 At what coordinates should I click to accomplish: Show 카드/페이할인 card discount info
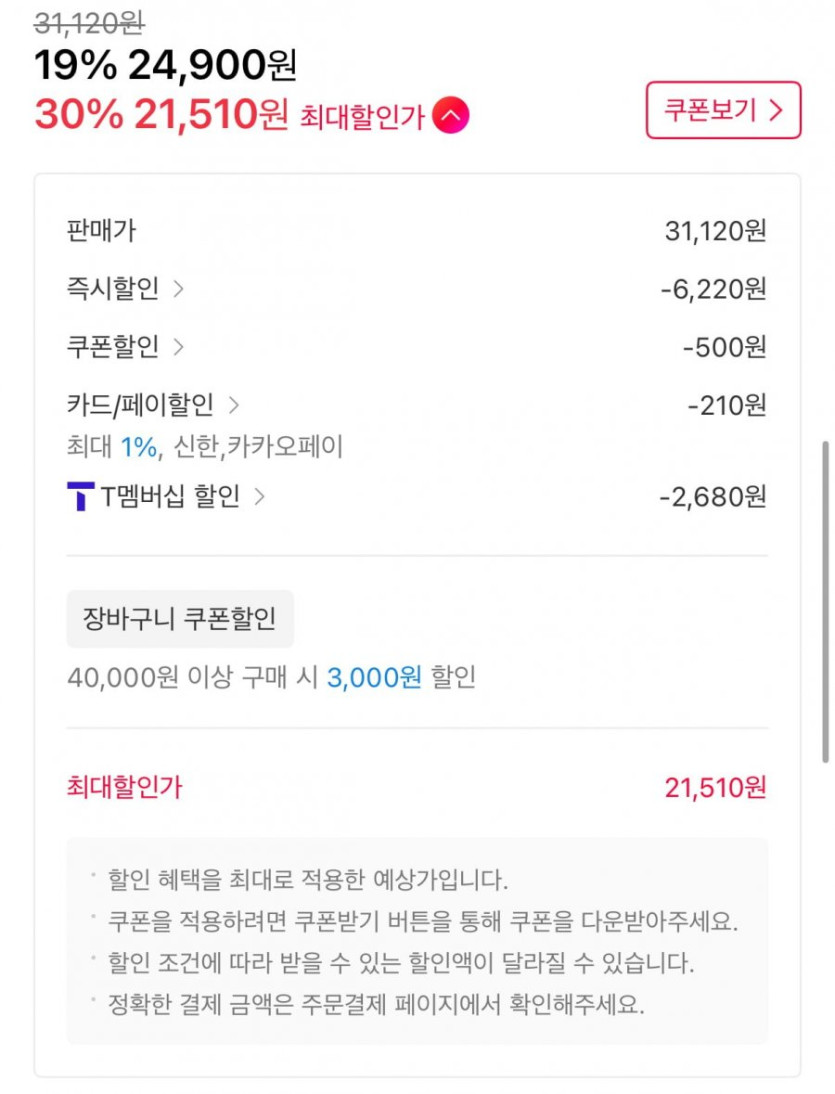click(x=153, y=405)
